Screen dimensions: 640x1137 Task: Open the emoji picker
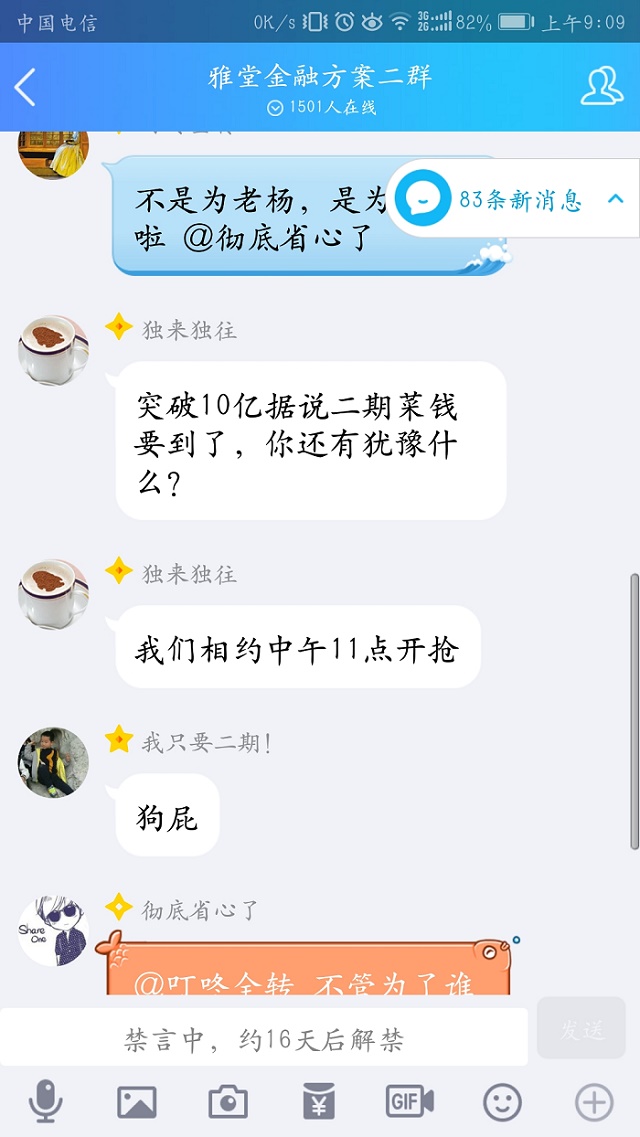pos(502,1103)
